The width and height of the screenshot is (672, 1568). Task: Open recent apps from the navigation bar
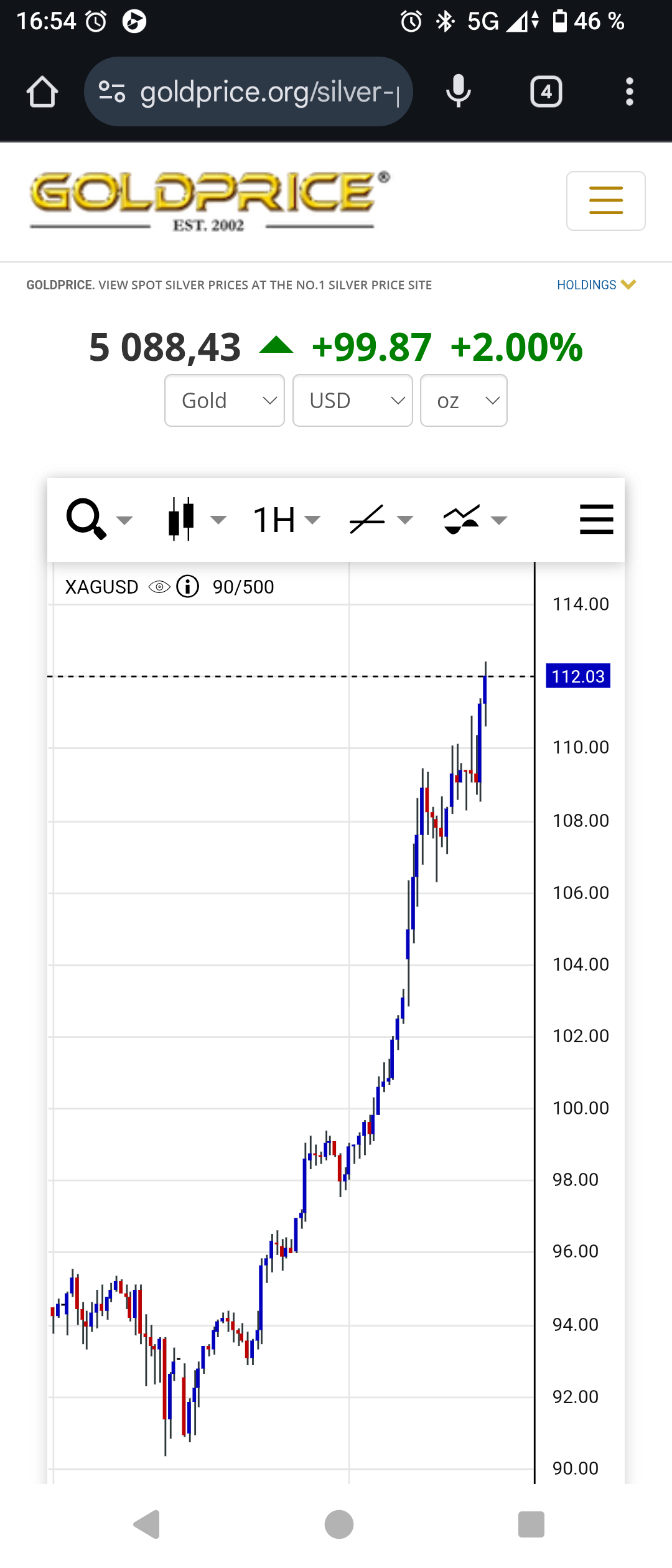point(531,1524)
